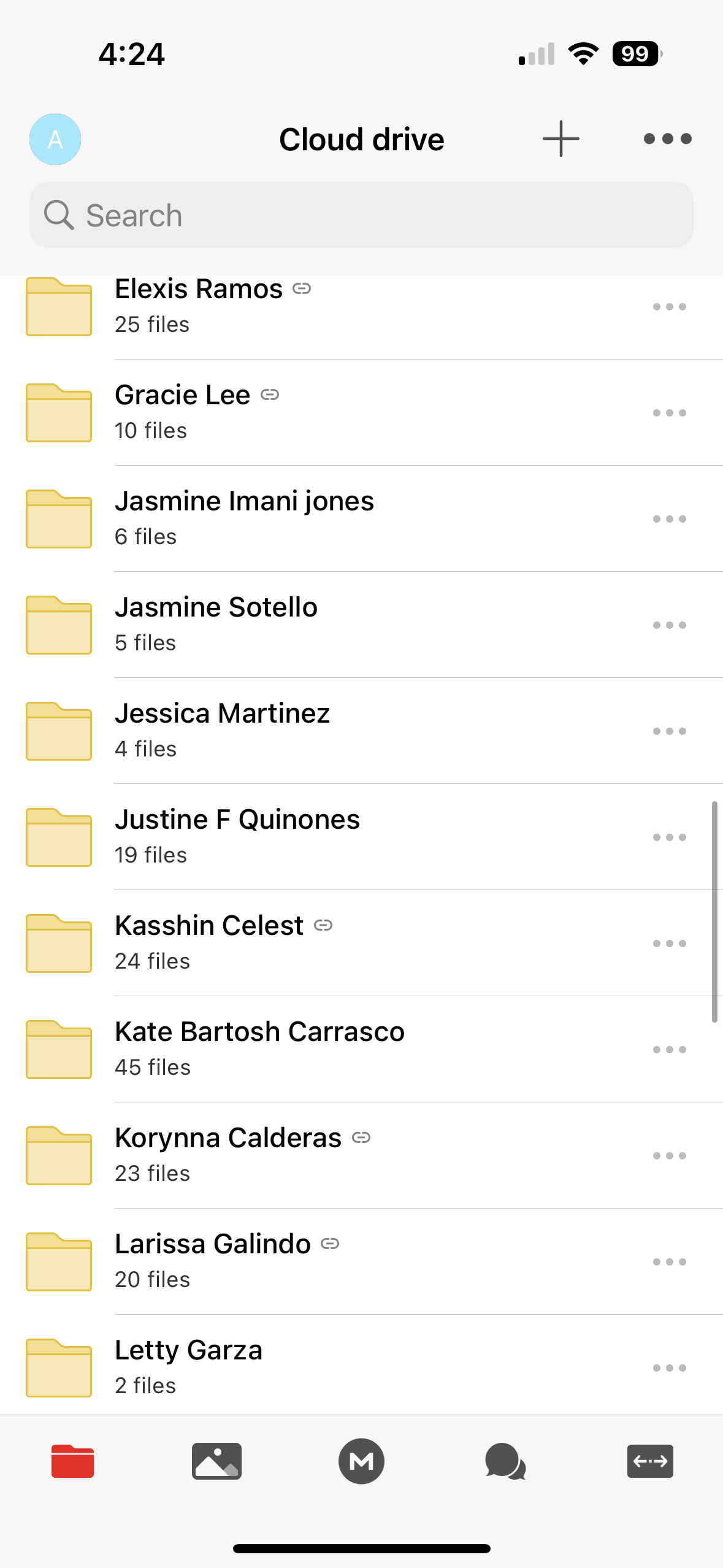This screenshot has height=1568, width=723.
Task: Show more options for Jessica Martinez
Action: coord(669,731)
